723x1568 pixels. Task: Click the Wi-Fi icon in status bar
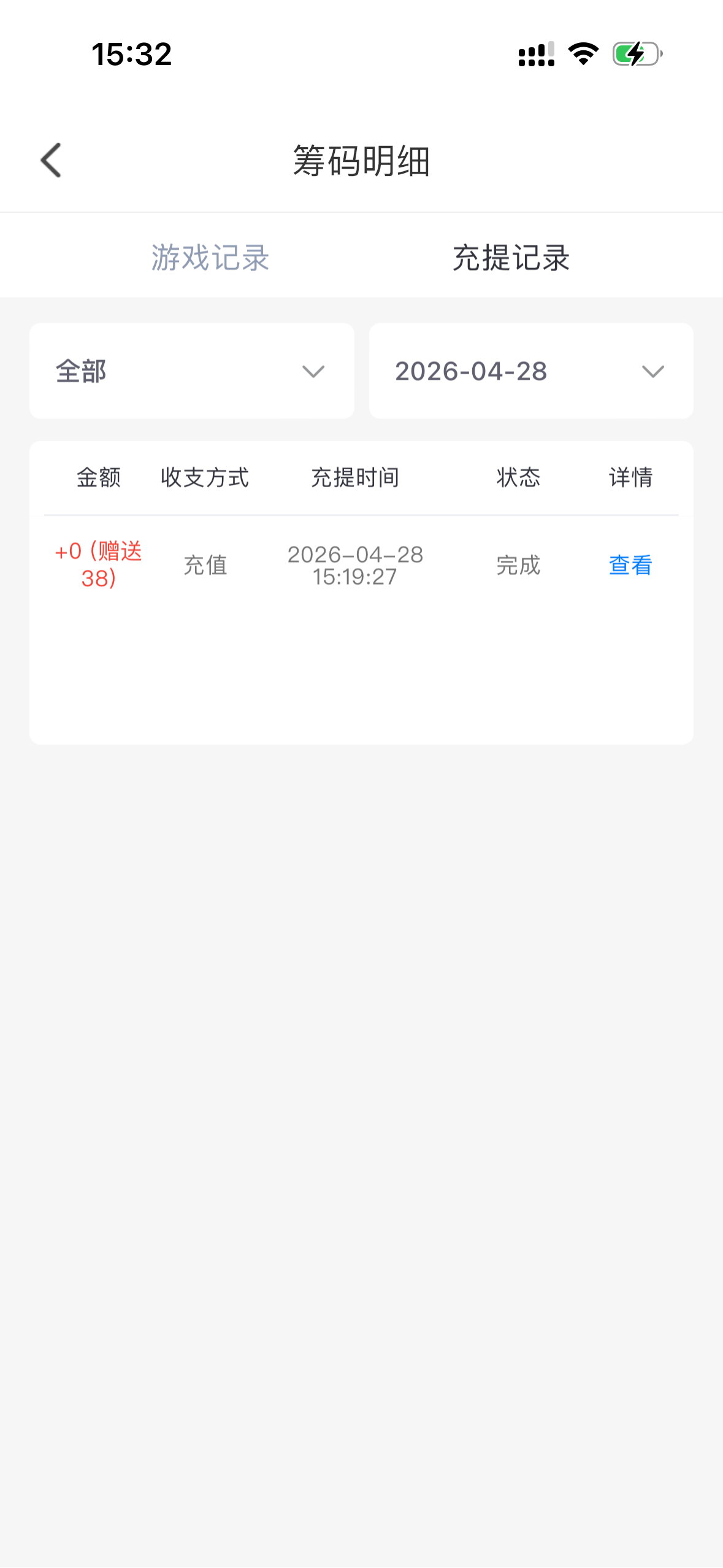tap(582, 55)
